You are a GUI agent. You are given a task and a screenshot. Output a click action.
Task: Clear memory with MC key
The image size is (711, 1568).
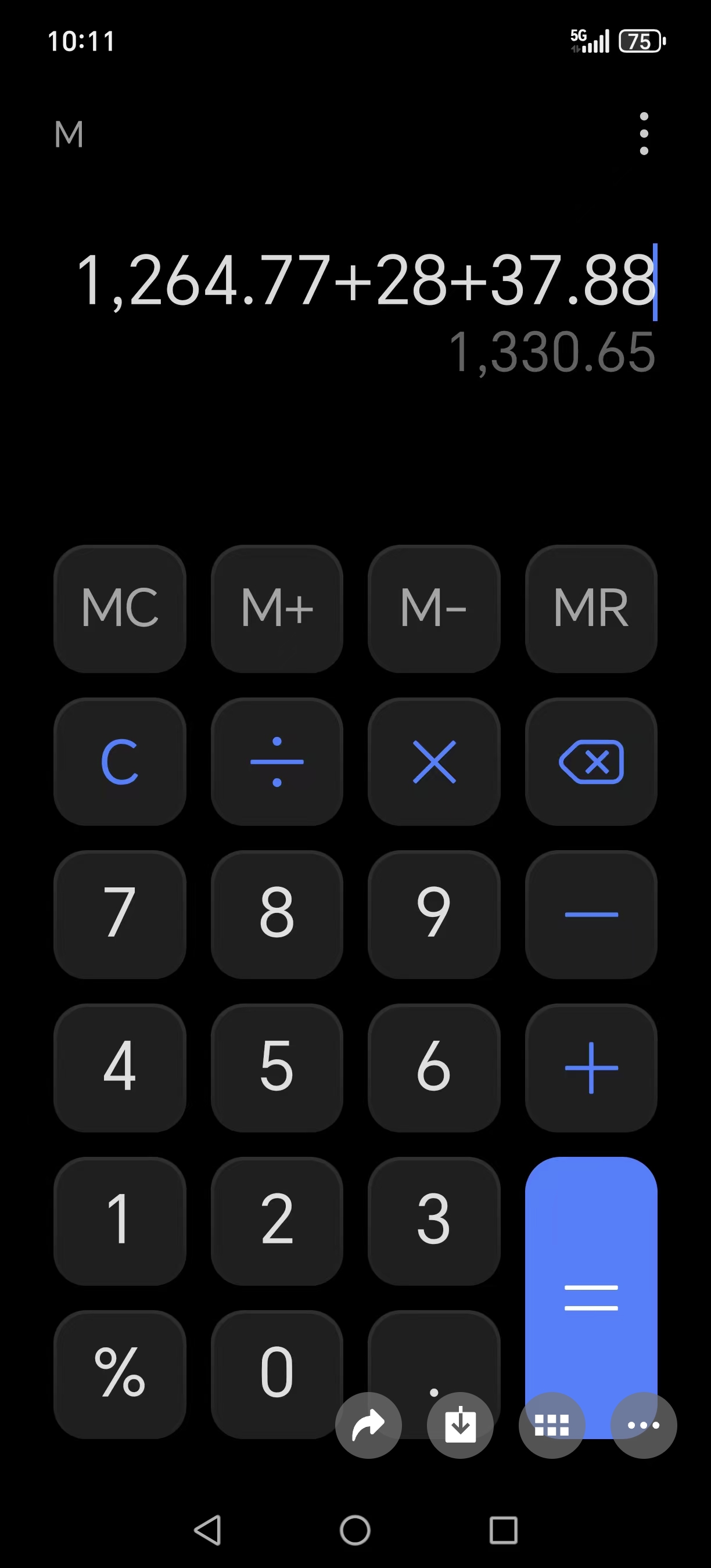pyautogui.click(x=120, y=608)
